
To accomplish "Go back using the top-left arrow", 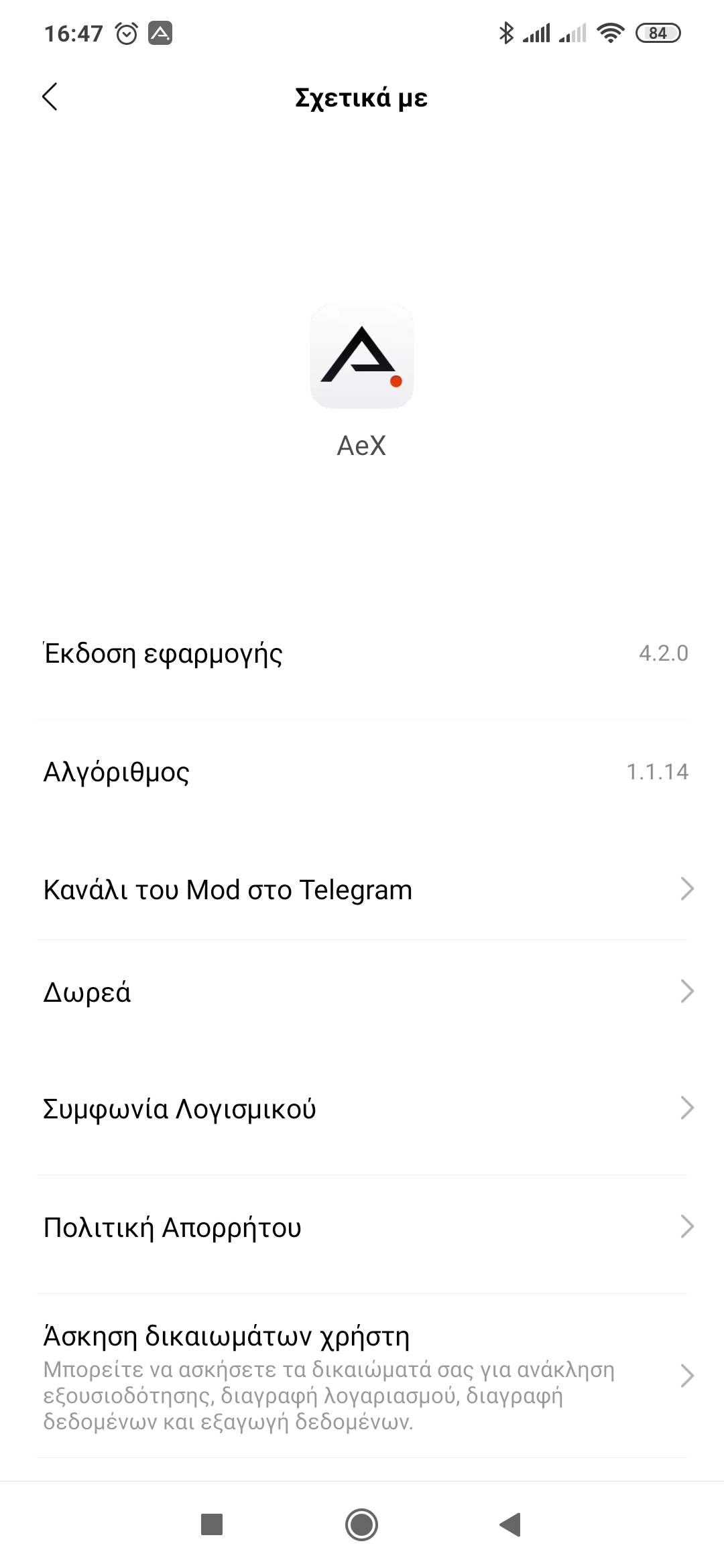I will 50,97.
